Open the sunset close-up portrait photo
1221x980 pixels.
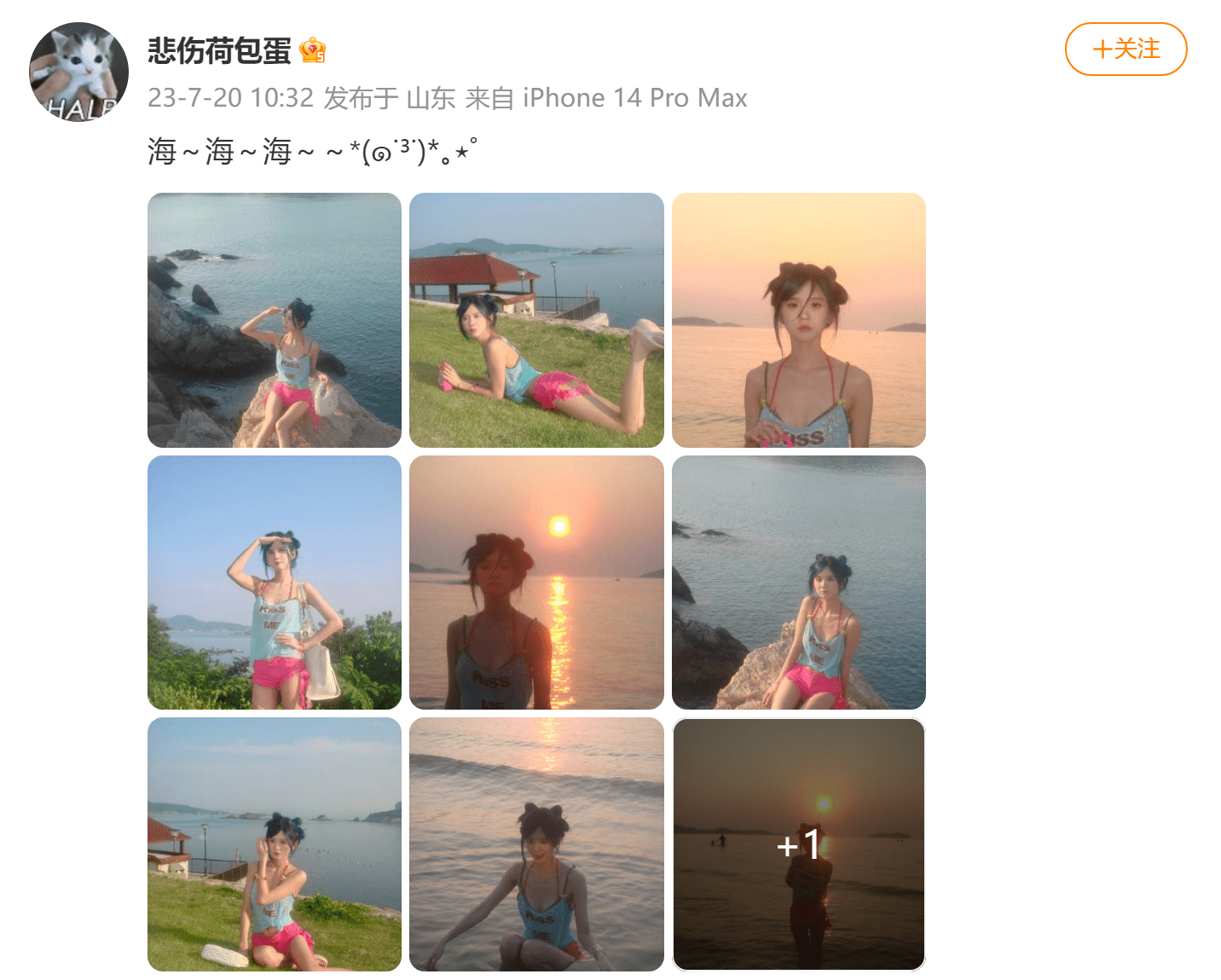[798, 320]
